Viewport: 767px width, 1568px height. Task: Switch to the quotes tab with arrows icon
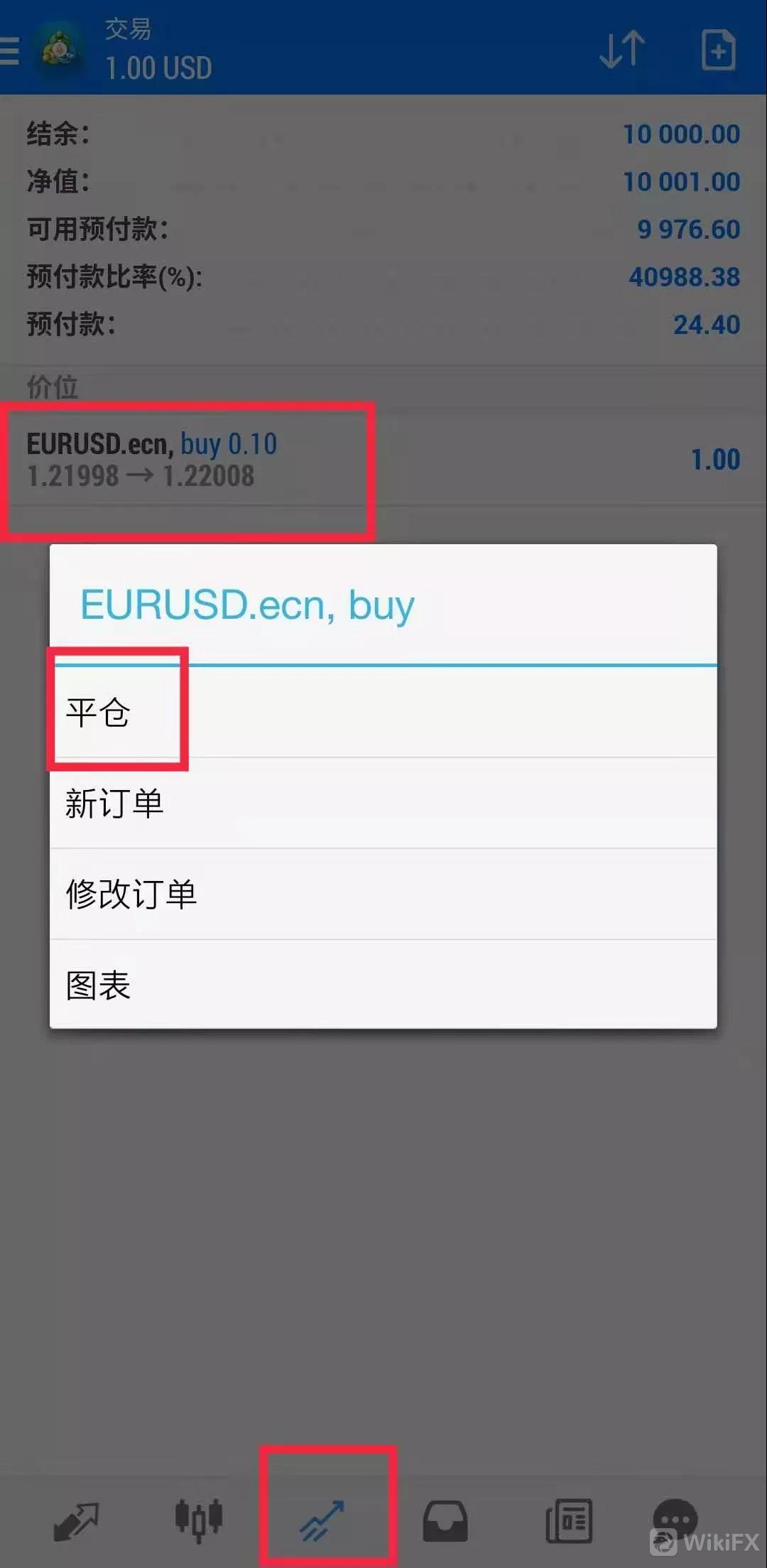76,1520
